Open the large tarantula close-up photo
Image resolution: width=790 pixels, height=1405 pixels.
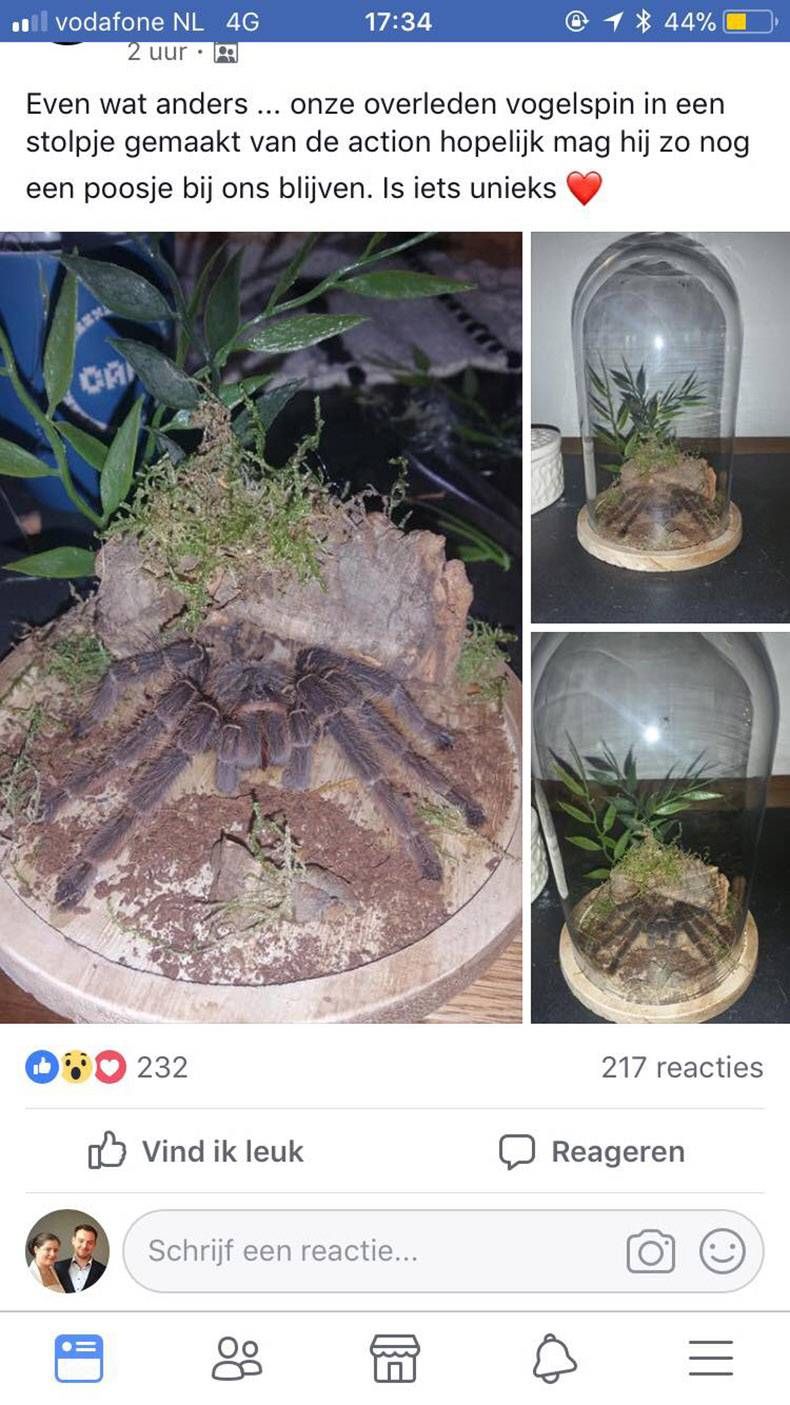tap(261, 627)
